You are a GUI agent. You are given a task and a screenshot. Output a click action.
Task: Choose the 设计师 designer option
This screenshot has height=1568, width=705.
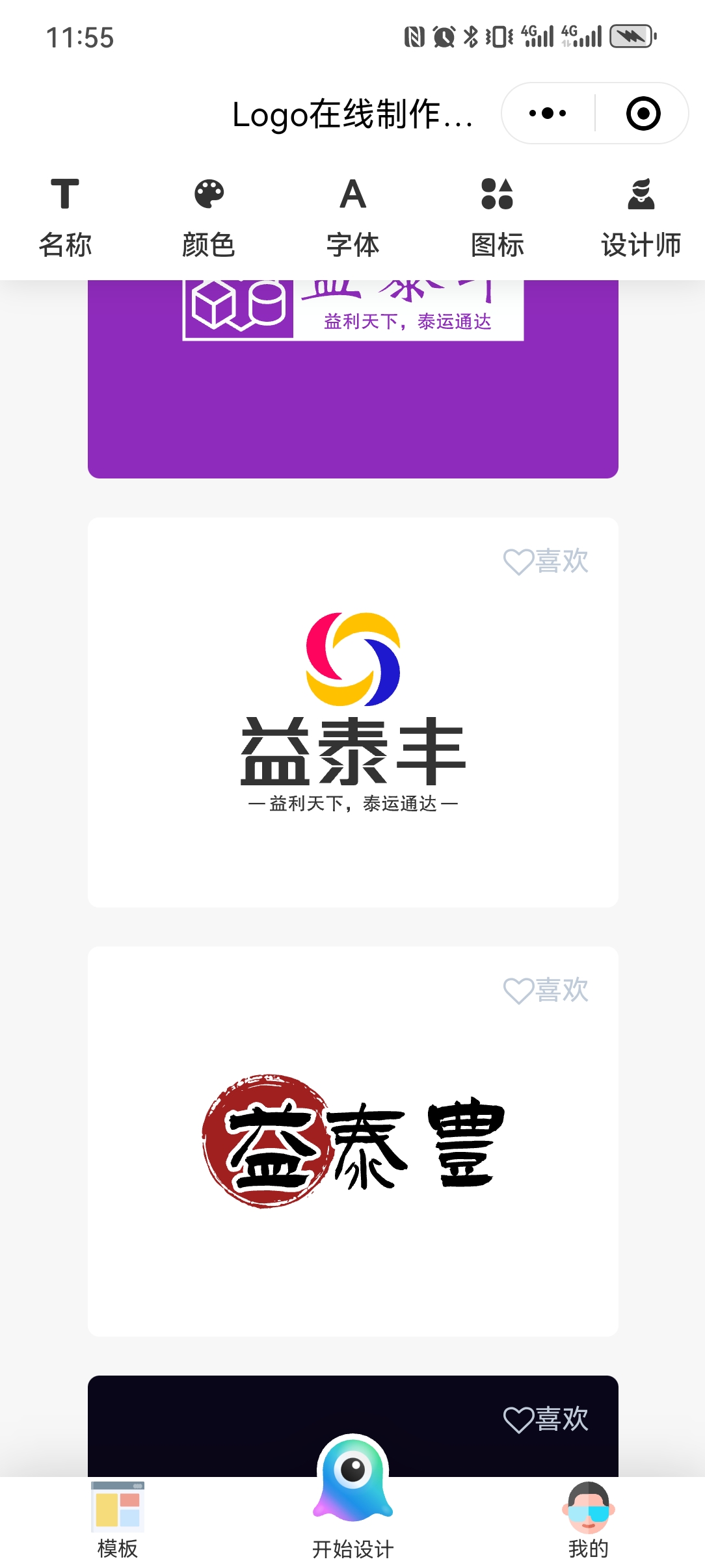(641, 218)
